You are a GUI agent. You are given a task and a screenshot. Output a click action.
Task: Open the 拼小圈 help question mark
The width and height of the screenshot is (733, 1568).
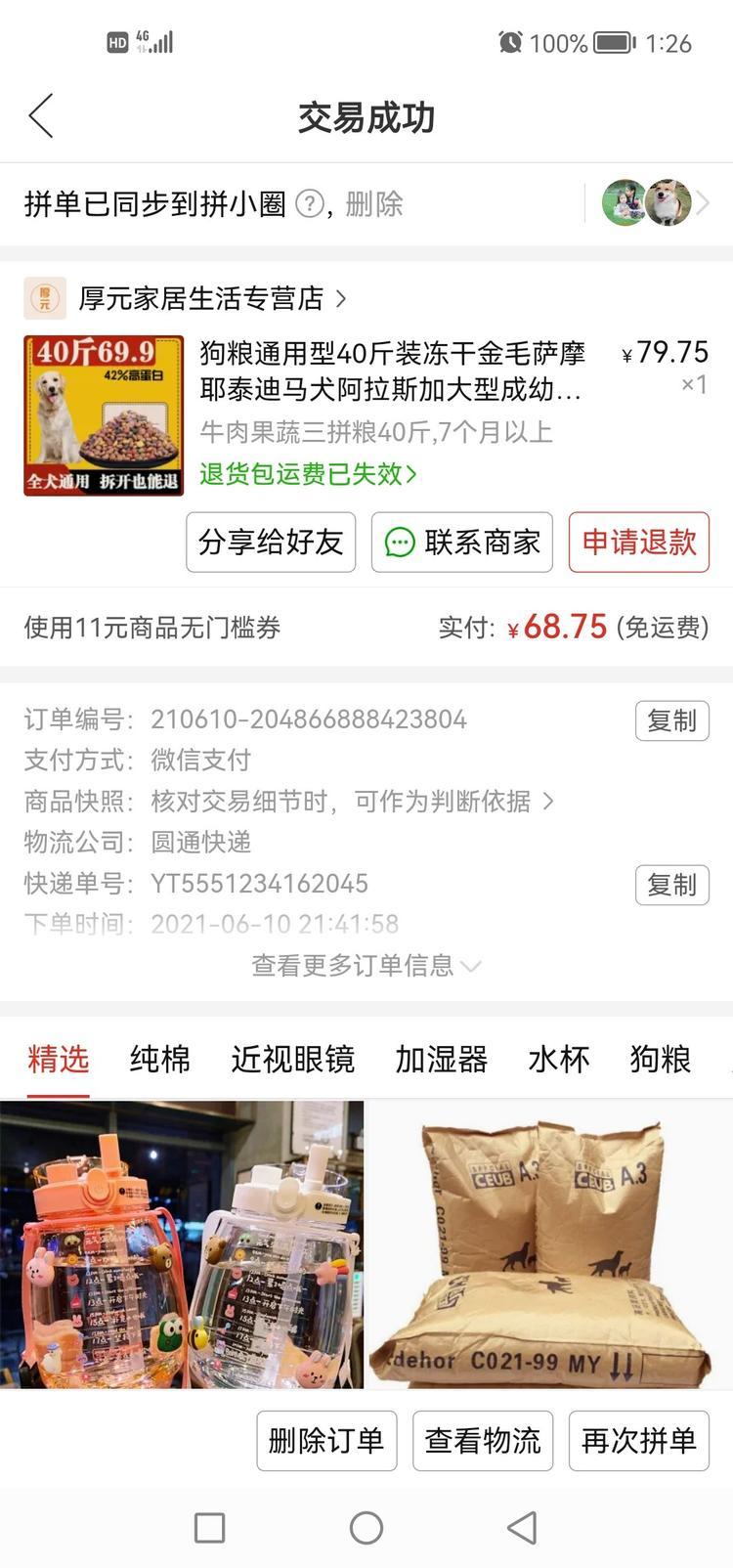tap(310, 204)
